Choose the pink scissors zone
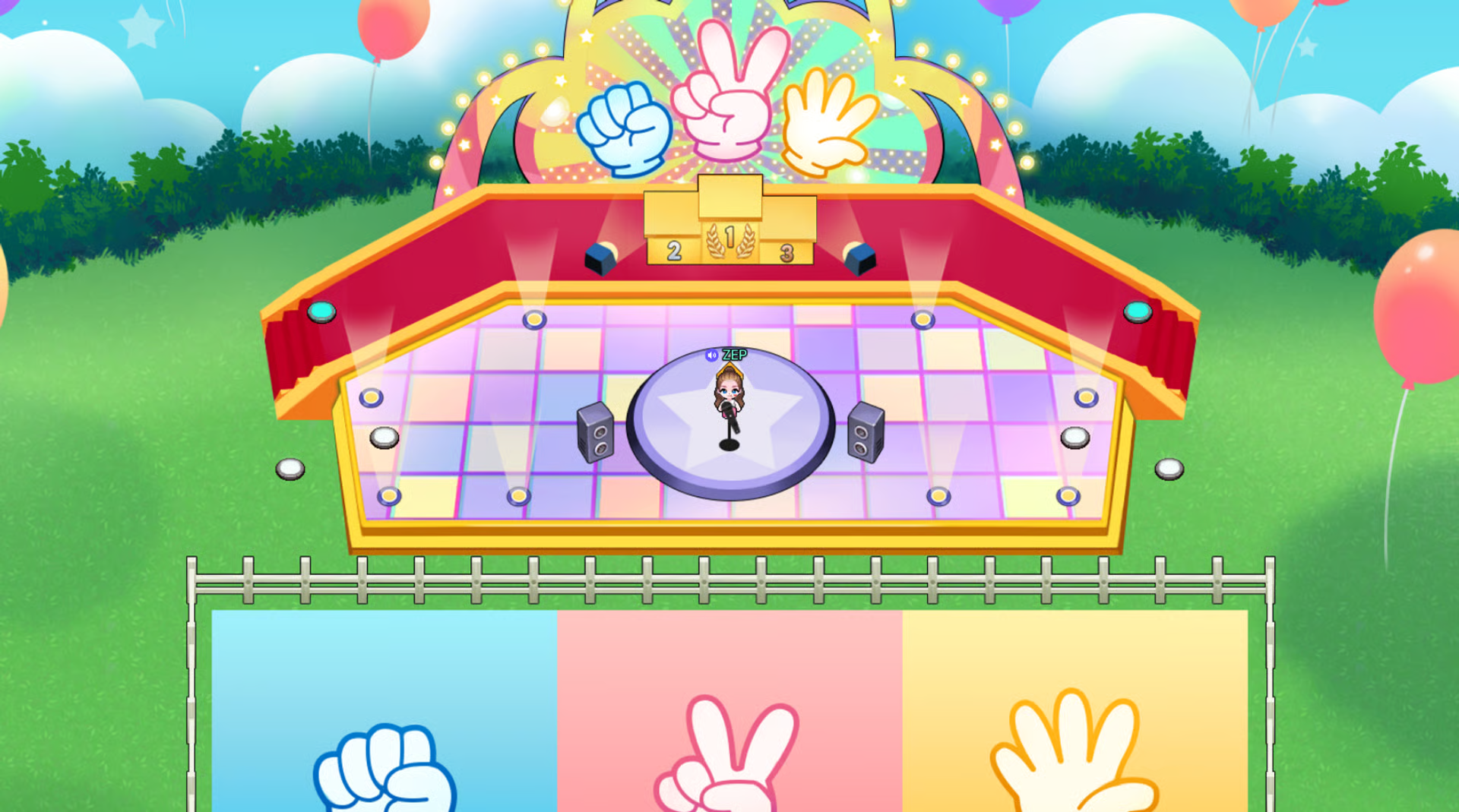The height and width of the screenshot is (812, 1459). [x=729, y=710]
